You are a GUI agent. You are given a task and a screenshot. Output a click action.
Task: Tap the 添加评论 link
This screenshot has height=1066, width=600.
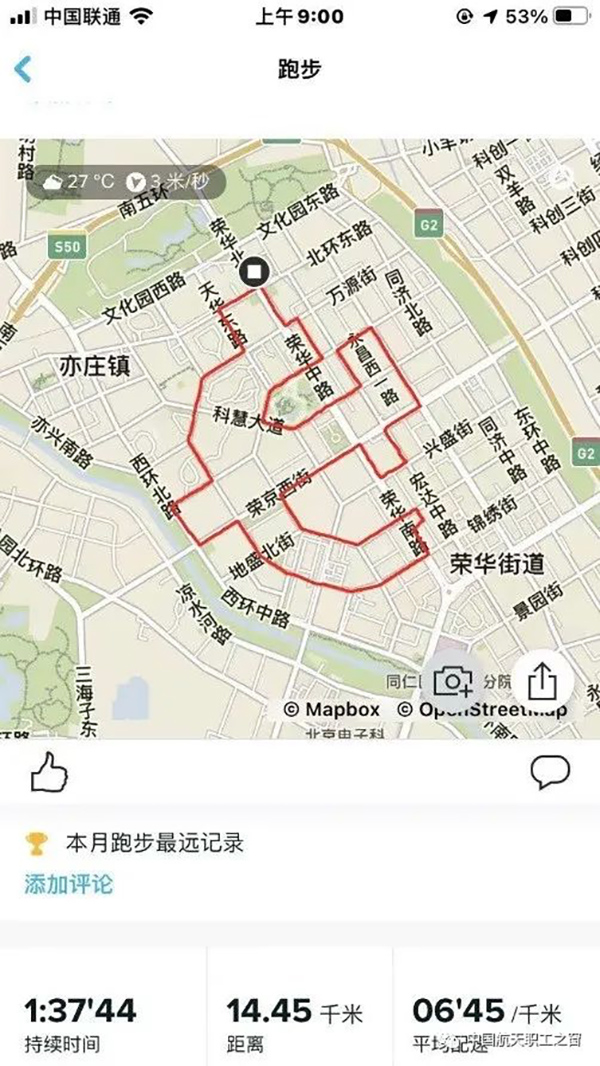pyautogui.click(x=68, y=883)
